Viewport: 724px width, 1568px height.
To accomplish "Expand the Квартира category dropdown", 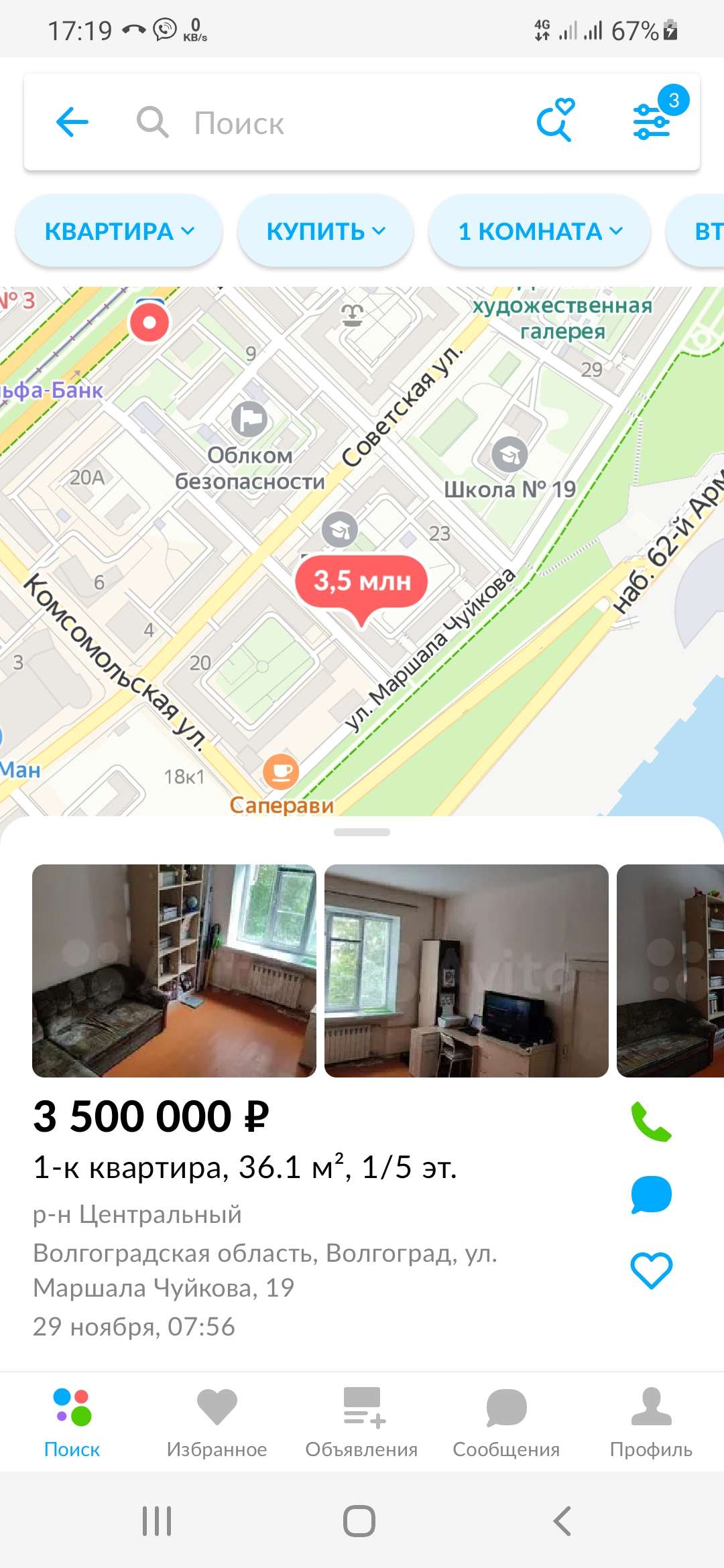I will (119, 231).
